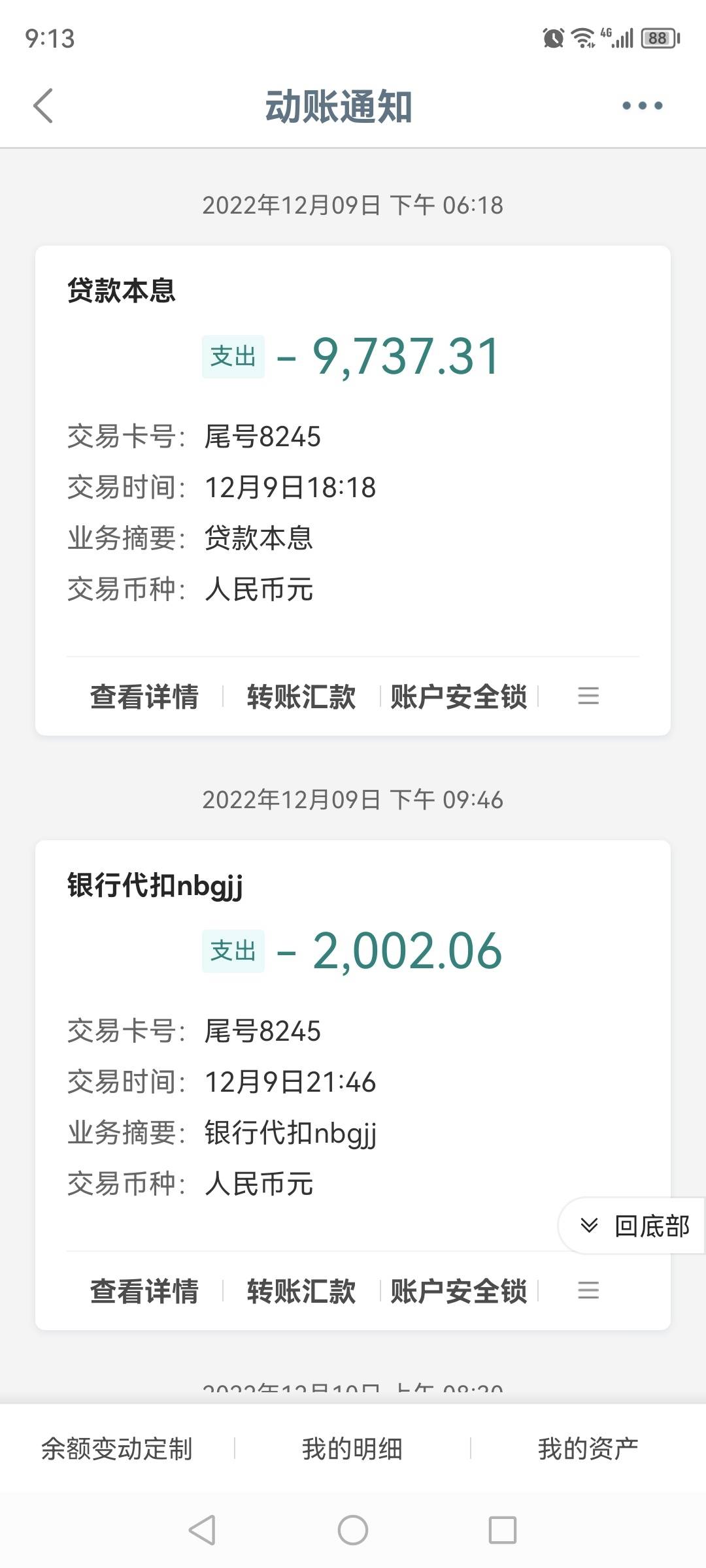This screenshot has width=706, height=1568.
Task: Choose 转账汇款 on the 银行代扣nbgjj card
Action: coord(301,1291)
